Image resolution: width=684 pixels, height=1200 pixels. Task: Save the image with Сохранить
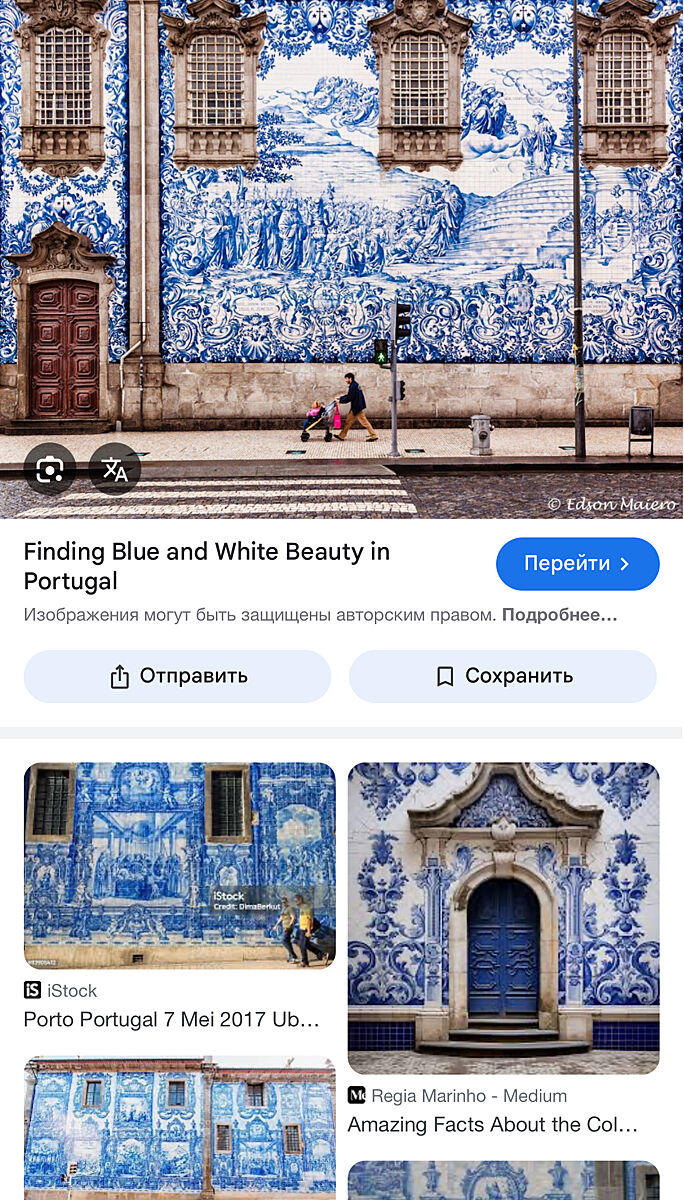(503, 676)
